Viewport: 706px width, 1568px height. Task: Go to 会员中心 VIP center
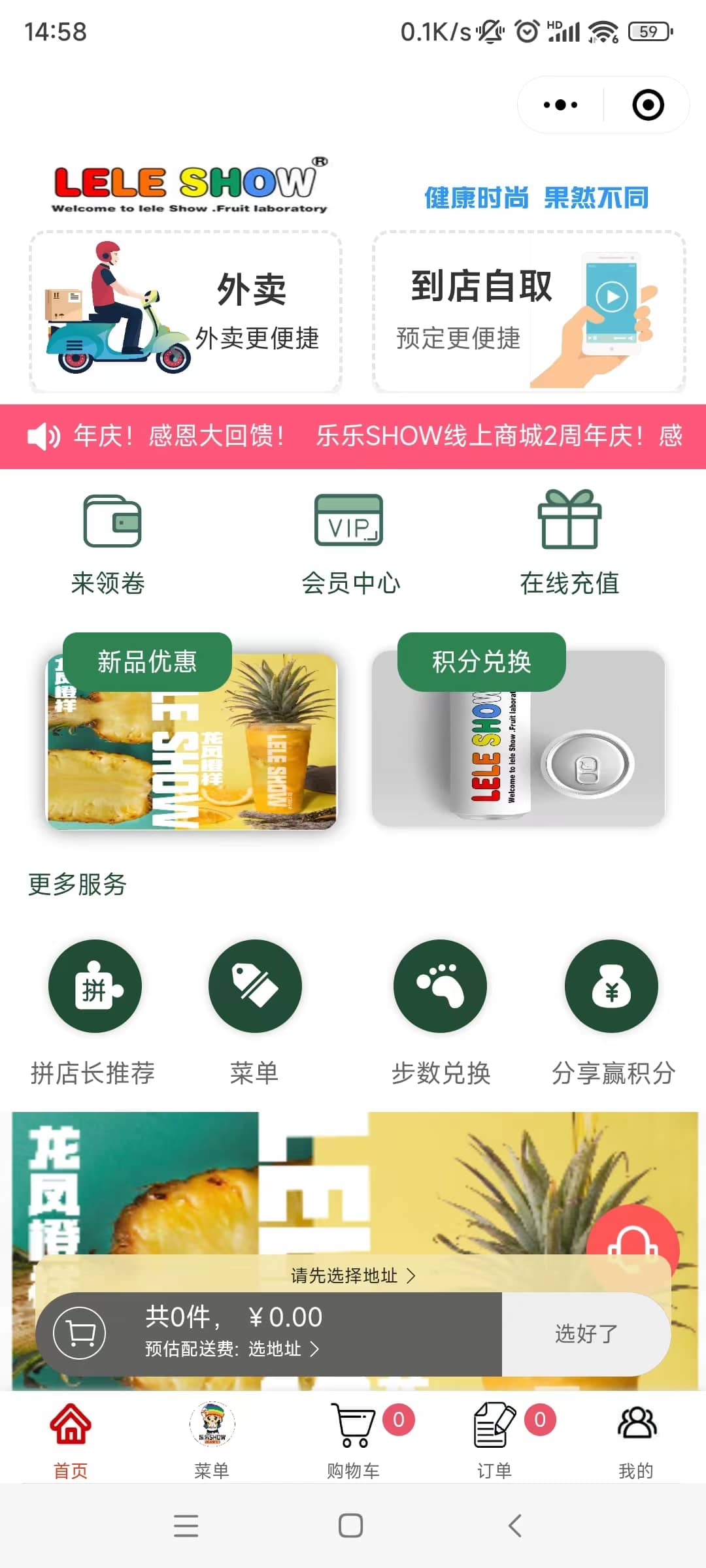coord(350,544)
